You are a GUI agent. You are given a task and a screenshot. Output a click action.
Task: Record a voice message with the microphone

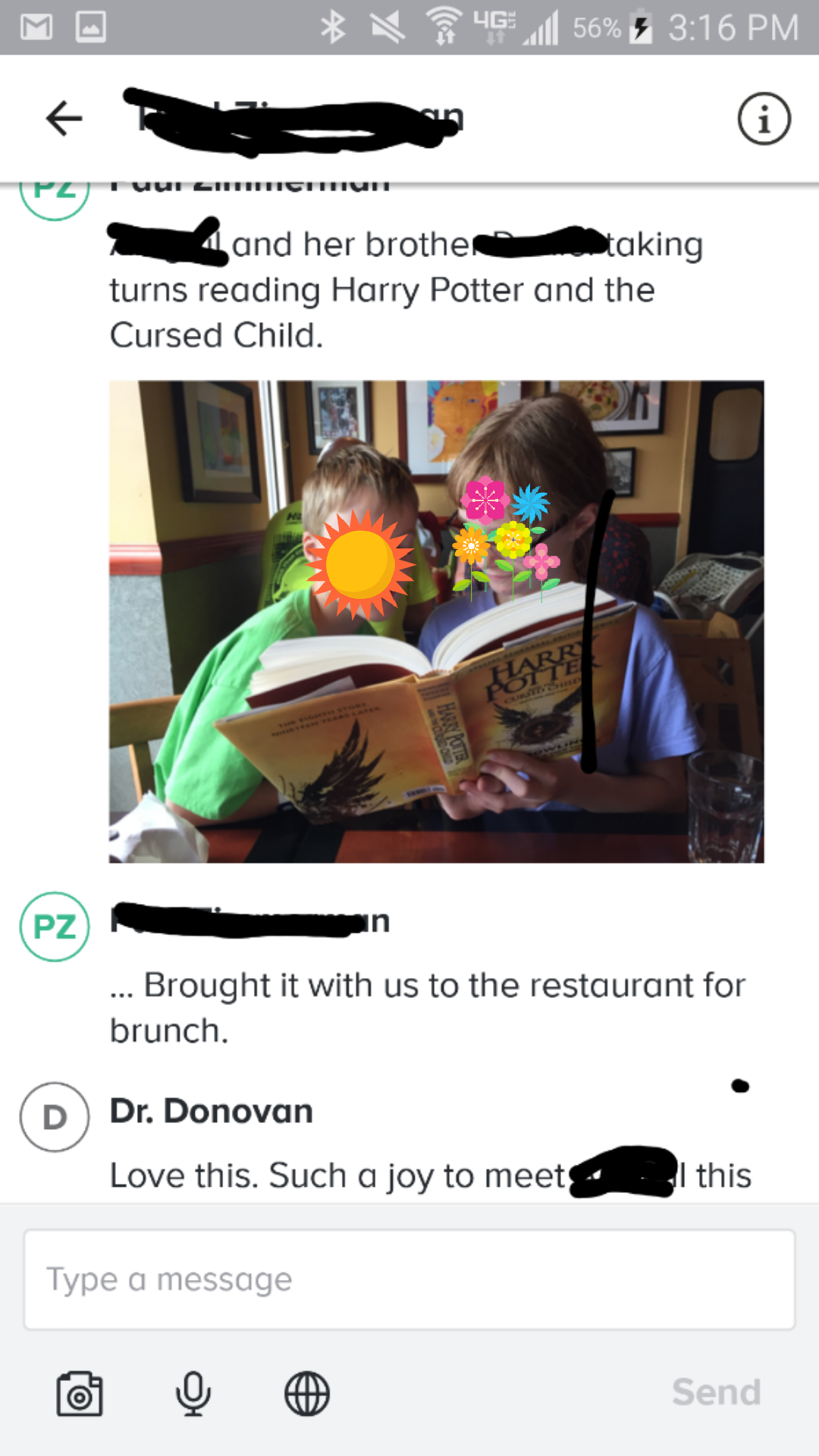coord(193,1393)
